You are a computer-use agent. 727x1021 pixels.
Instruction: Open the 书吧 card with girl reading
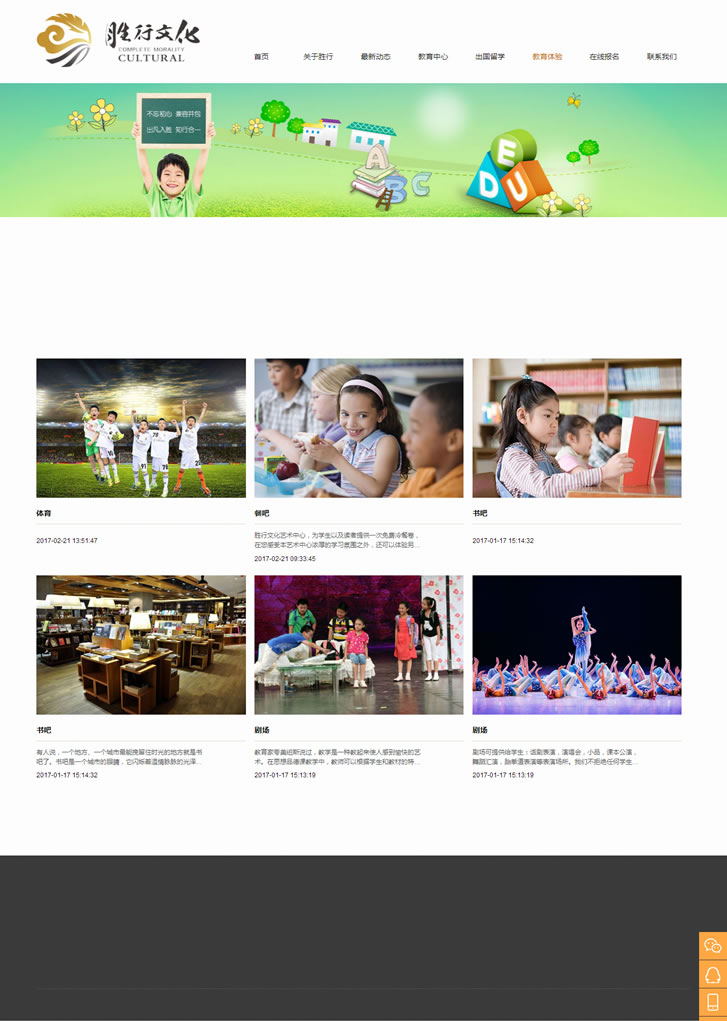pyautogui.click(x=576, y=428)
